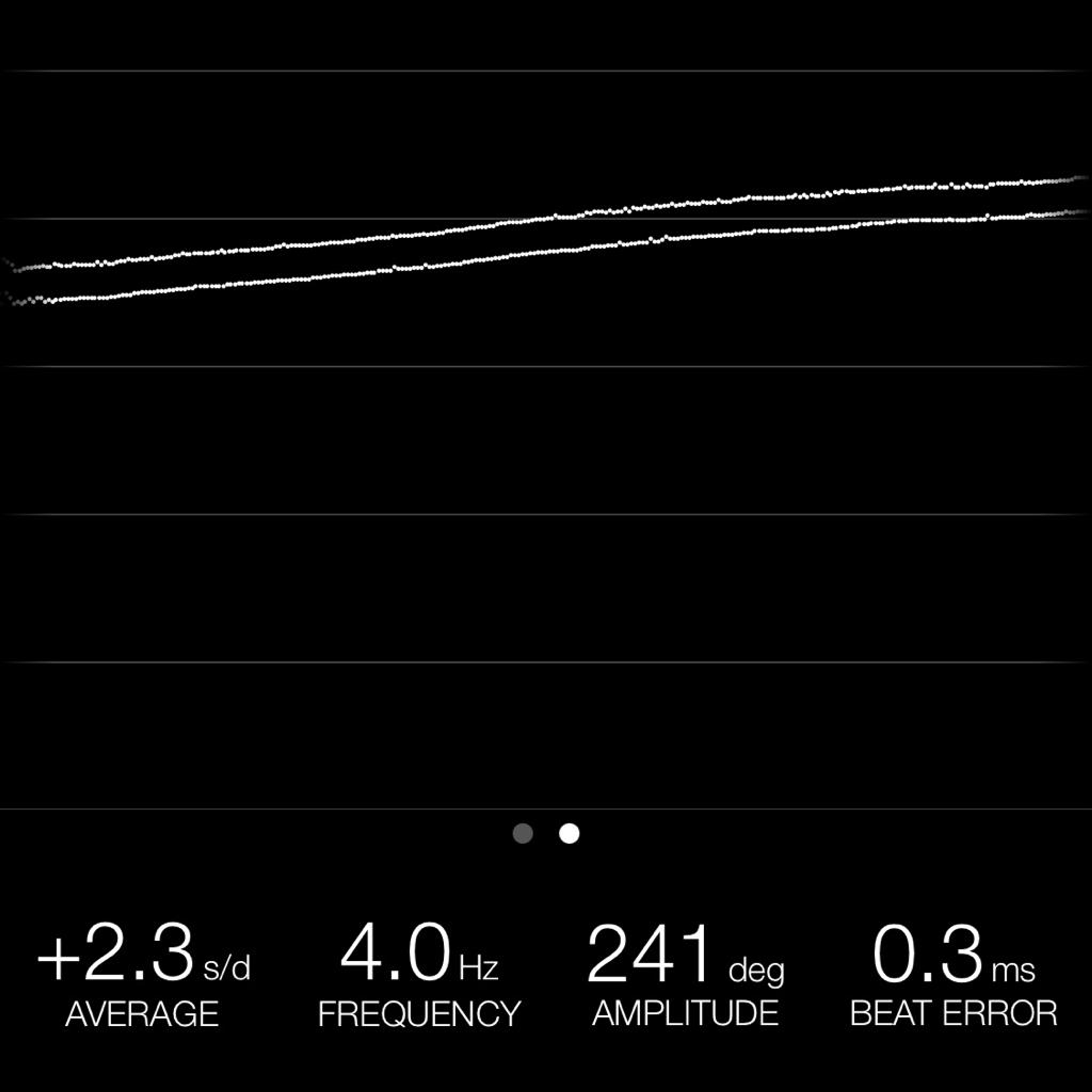The width and height of the screenshot is (1092, 1092).
Task: Switch to the first page indicator dot
Action: click(x=523, y=834)
